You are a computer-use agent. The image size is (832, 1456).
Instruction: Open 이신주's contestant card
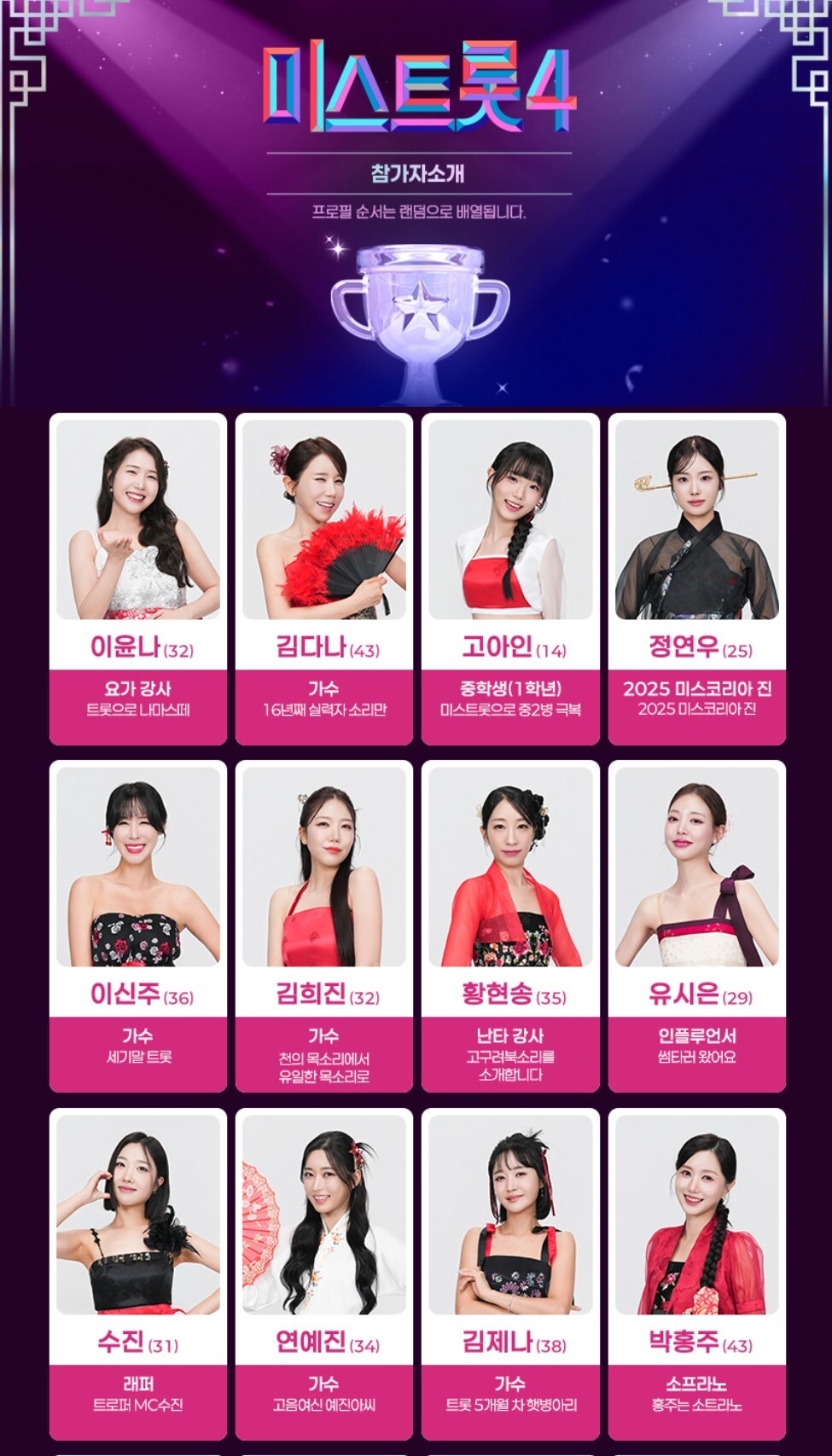138,925
